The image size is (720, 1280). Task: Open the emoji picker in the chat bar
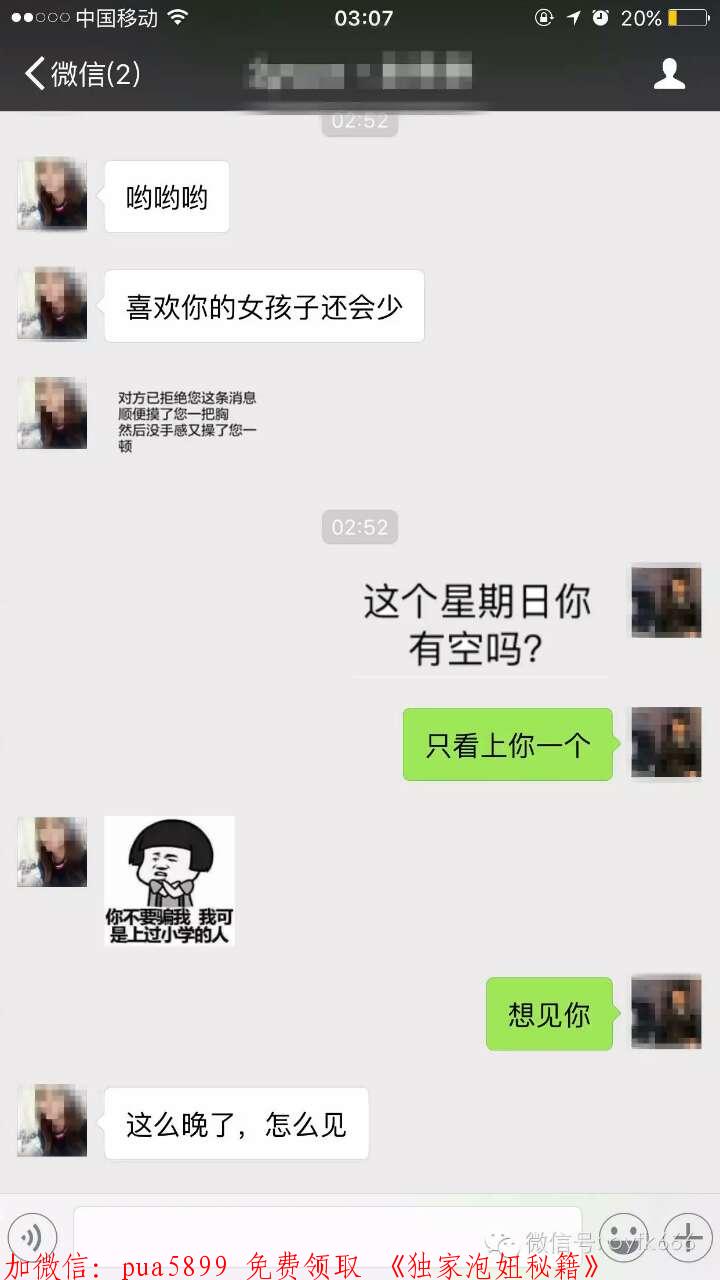point(623,1236)
